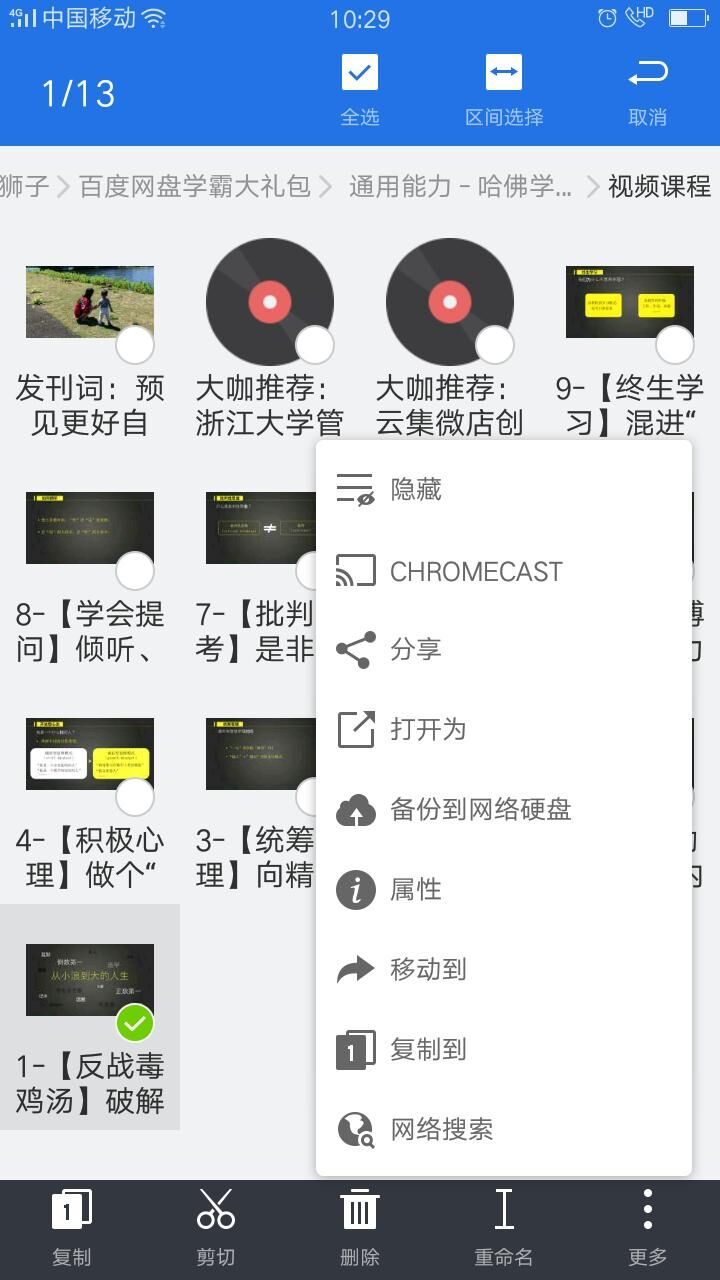The image size is (720, 1280).
Task: Copy file using bottom 复制 button
Action: (x=72, y=1228)
